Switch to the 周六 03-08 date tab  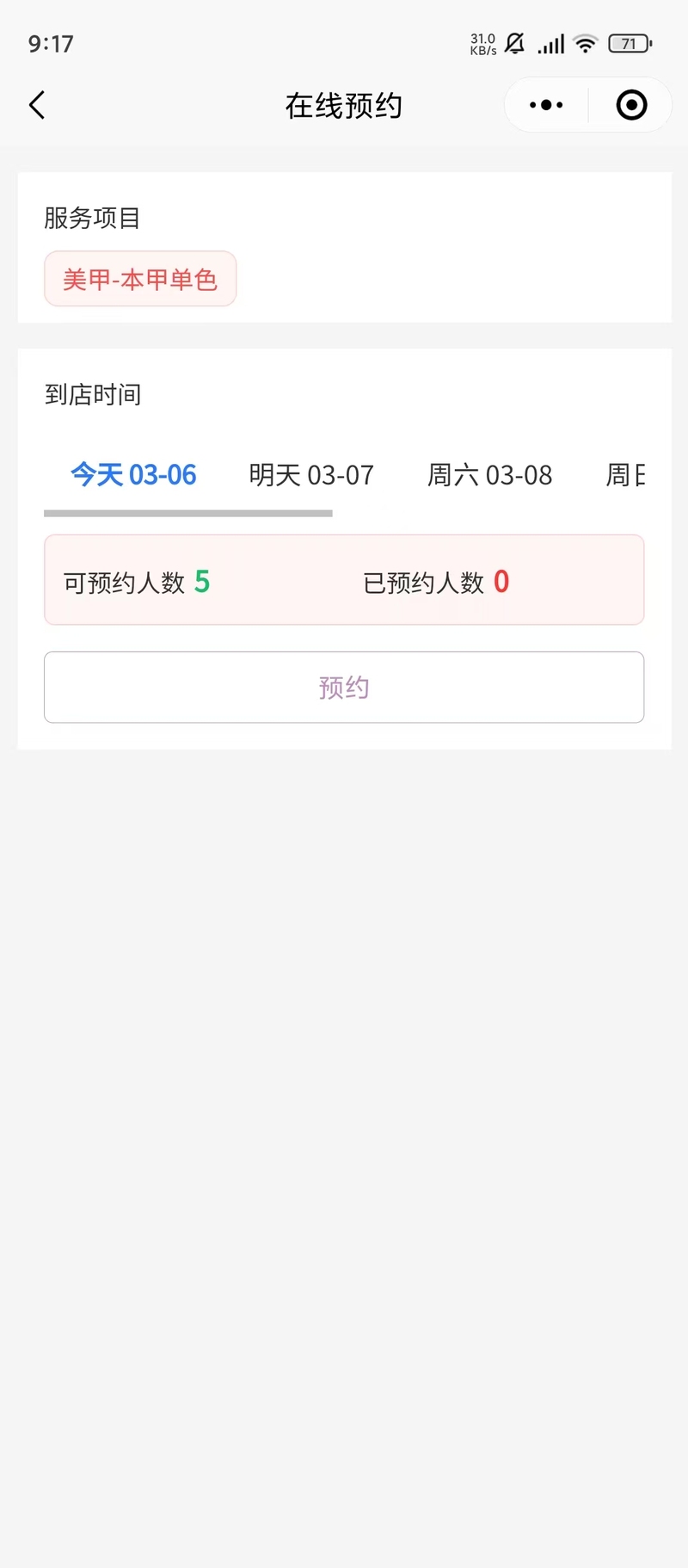coord(489,474)
